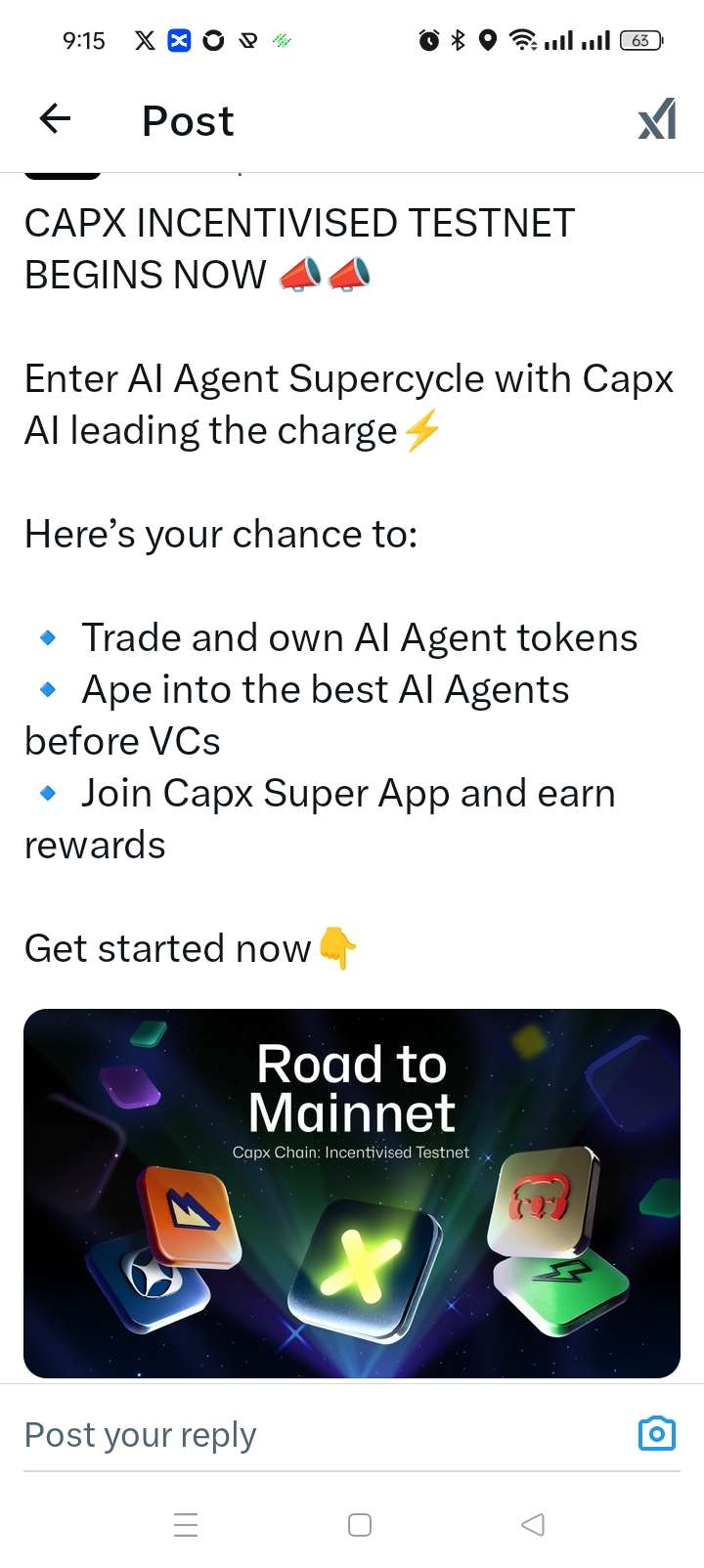Open the Grok icon in the app bar
This screenshot has height=1568, width=704.
pyautogui.click(x=656, y=120)
